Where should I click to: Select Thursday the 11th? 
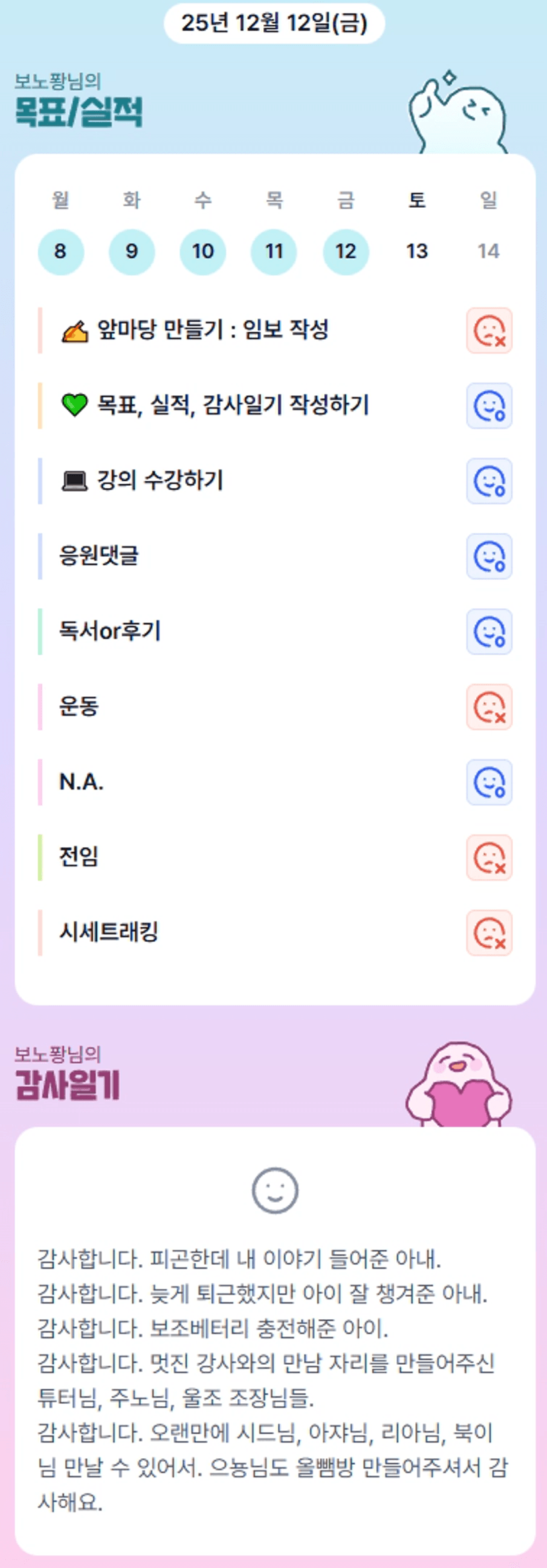(x=274, y=252)
